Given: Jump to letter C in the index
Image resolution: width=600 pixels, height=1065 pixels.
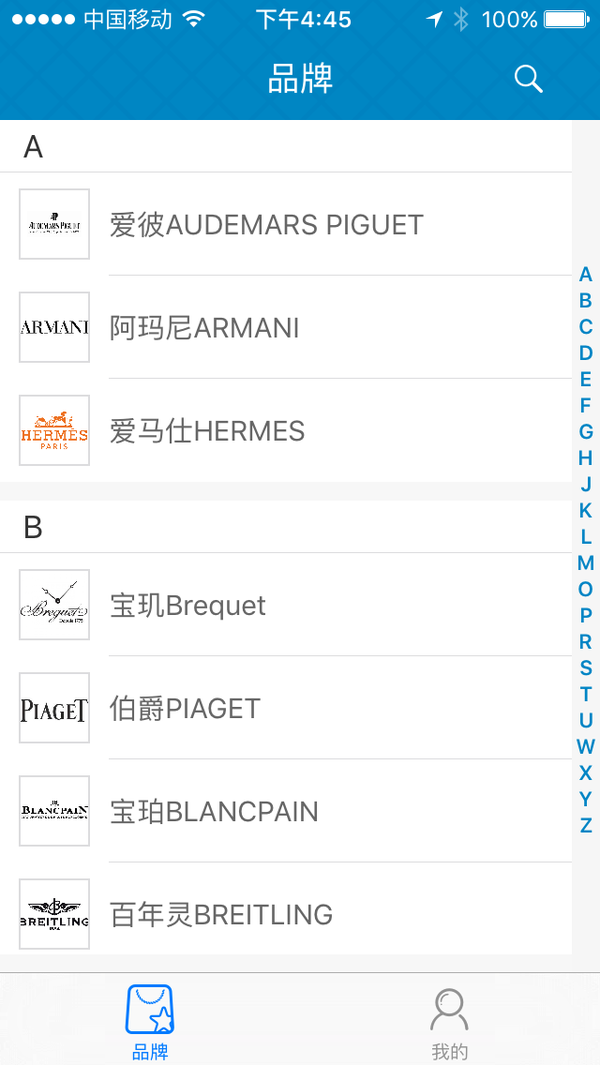Looking at the screenshot, I should [585, 327].
